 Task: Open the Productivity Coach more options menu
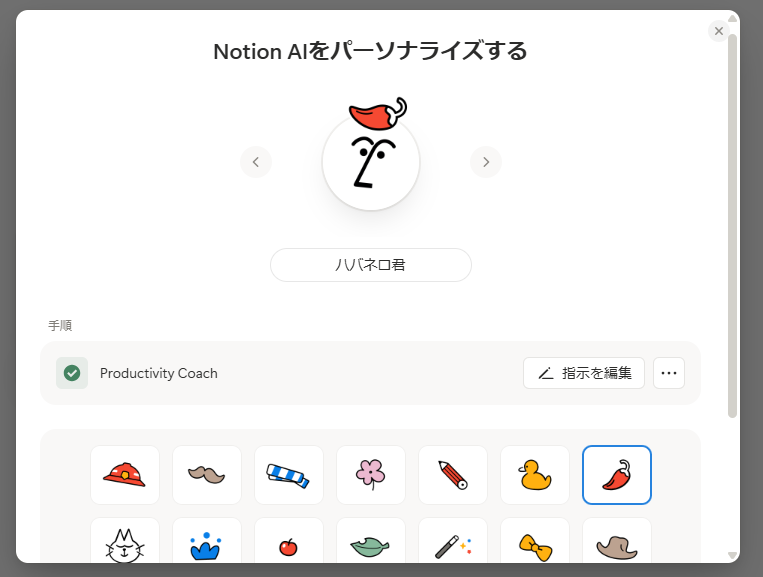click(669, 373)
